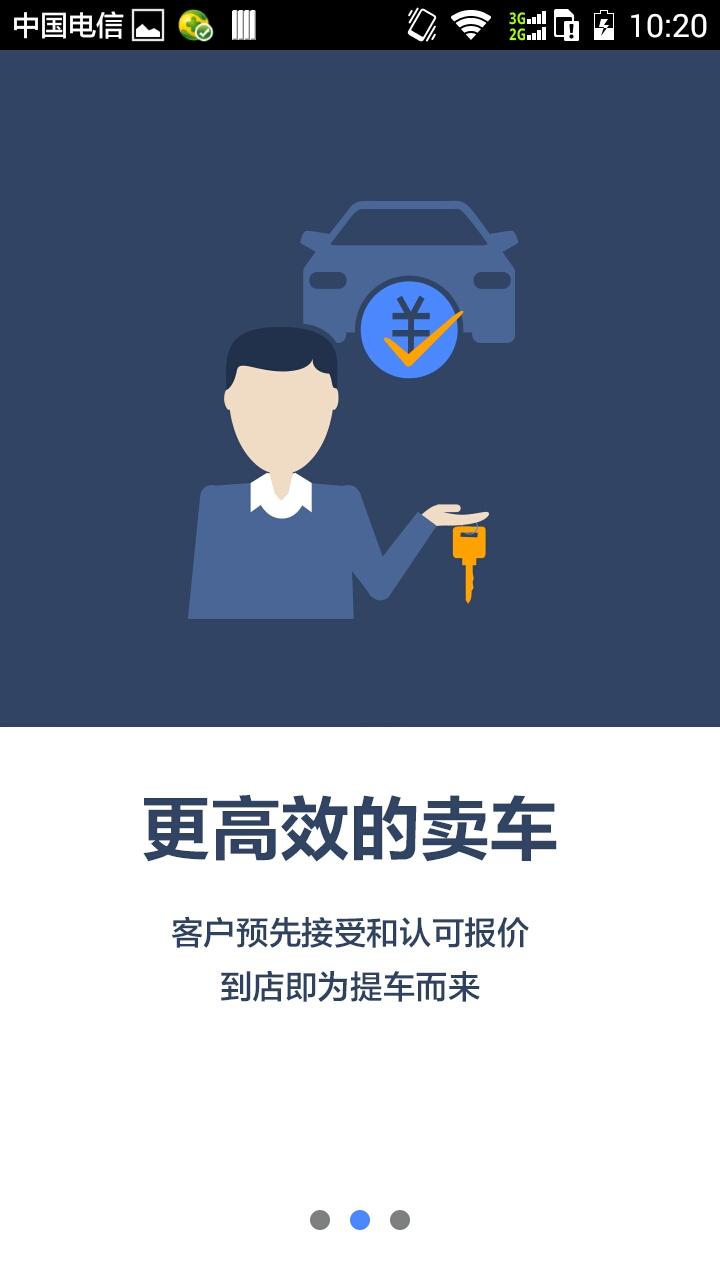The width and height of the screenshot is (720, 1280).
Task: Select the first page indicator dot
Action: [320, 1220]
